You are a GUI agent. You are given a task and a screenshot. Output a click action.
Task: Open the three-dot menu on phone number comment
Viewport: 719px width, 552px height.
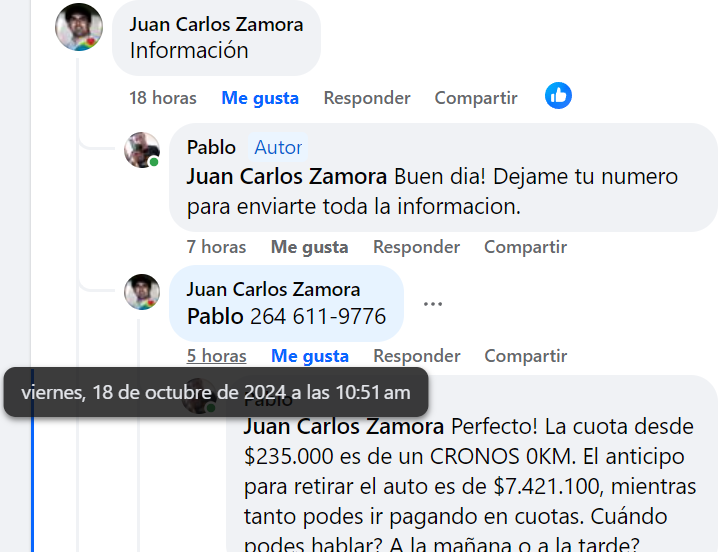point(432,304)
